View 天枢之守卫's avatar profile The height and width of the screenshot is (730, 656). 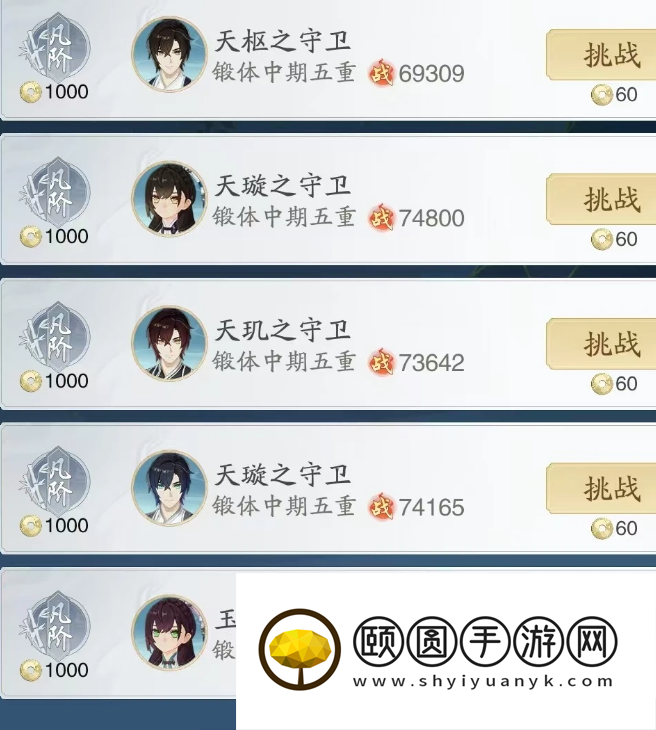[x=169, y=55]
